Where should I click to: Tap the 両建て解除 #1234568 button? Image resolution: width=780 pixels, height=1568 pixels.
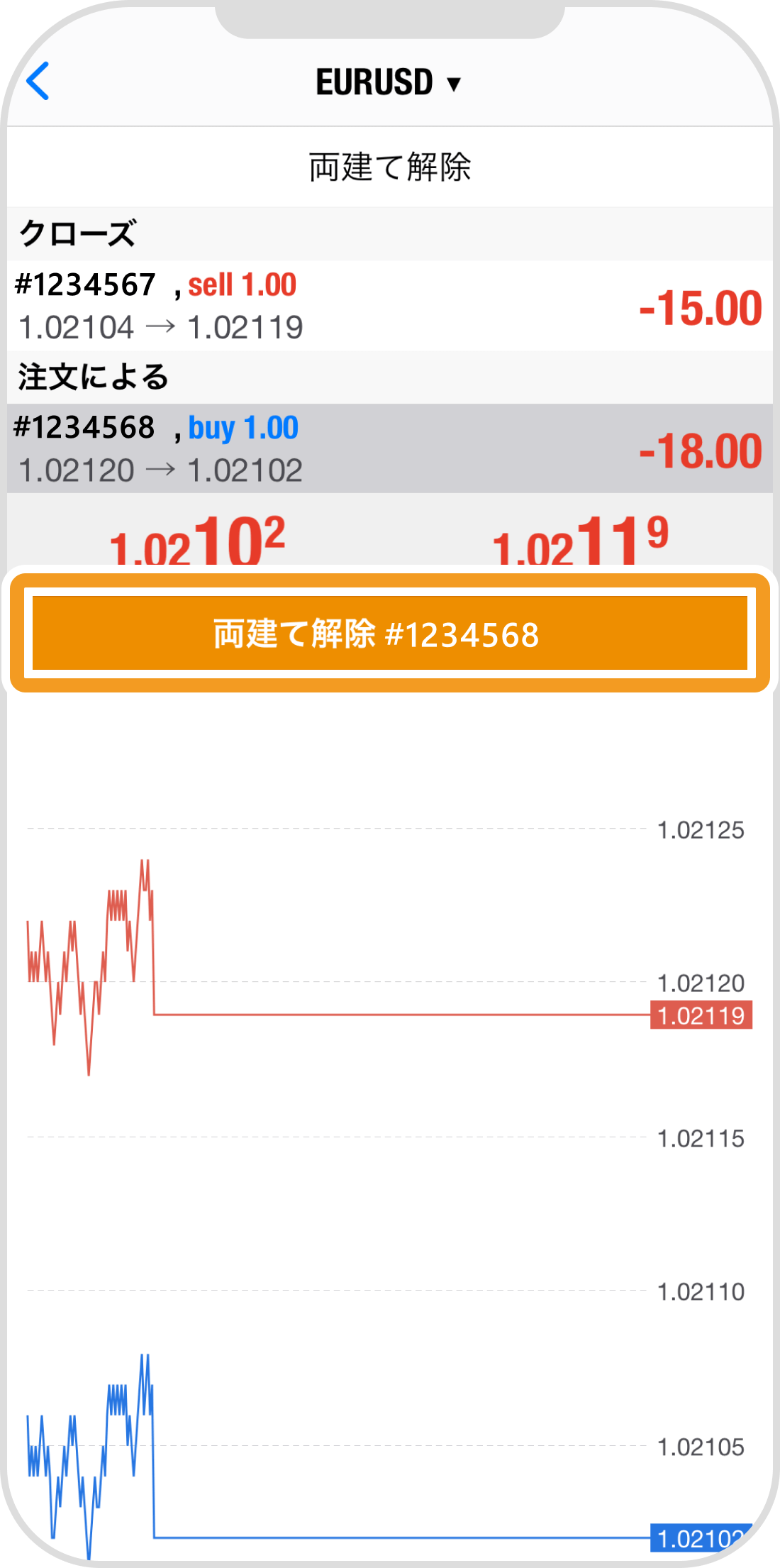pos(390,636)
